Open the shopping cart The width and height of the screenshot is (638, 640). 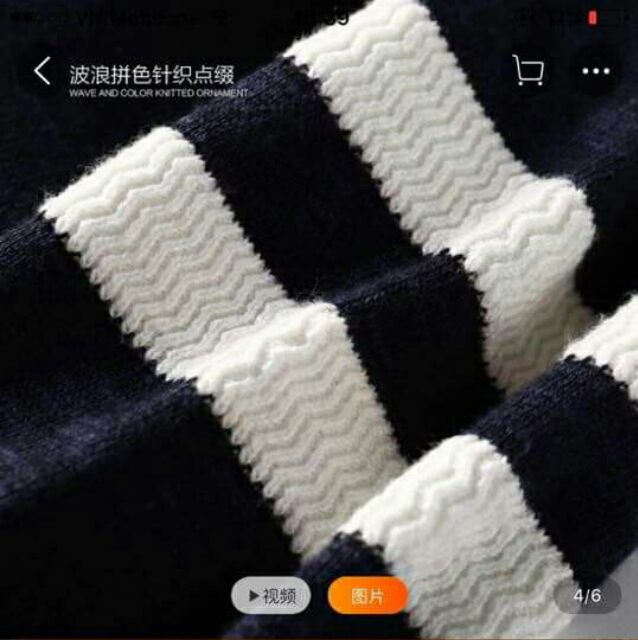coord(528,70)
